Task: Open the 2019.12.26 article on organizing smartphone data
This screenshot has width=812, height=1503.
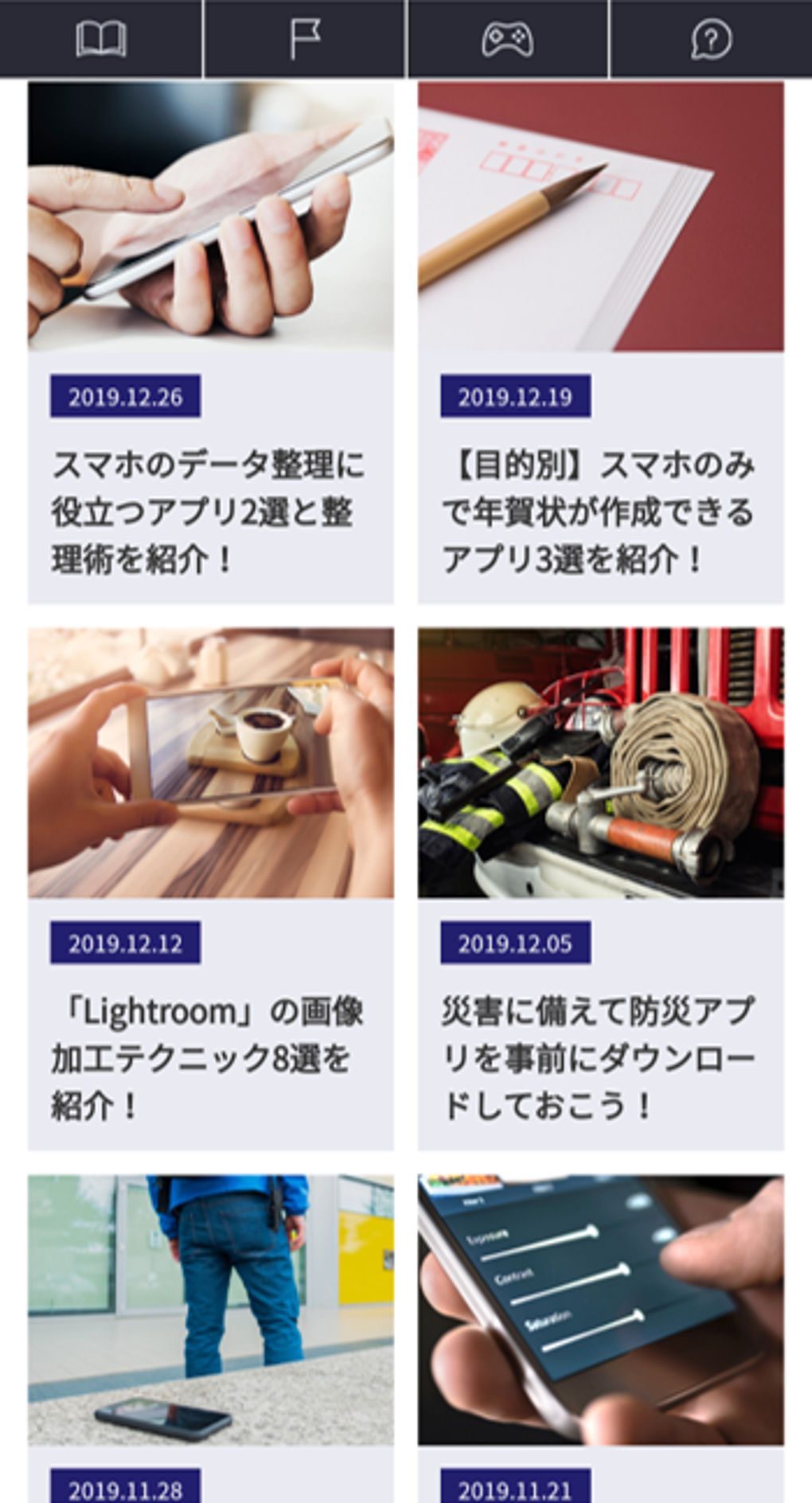Action: click(211, 343)
